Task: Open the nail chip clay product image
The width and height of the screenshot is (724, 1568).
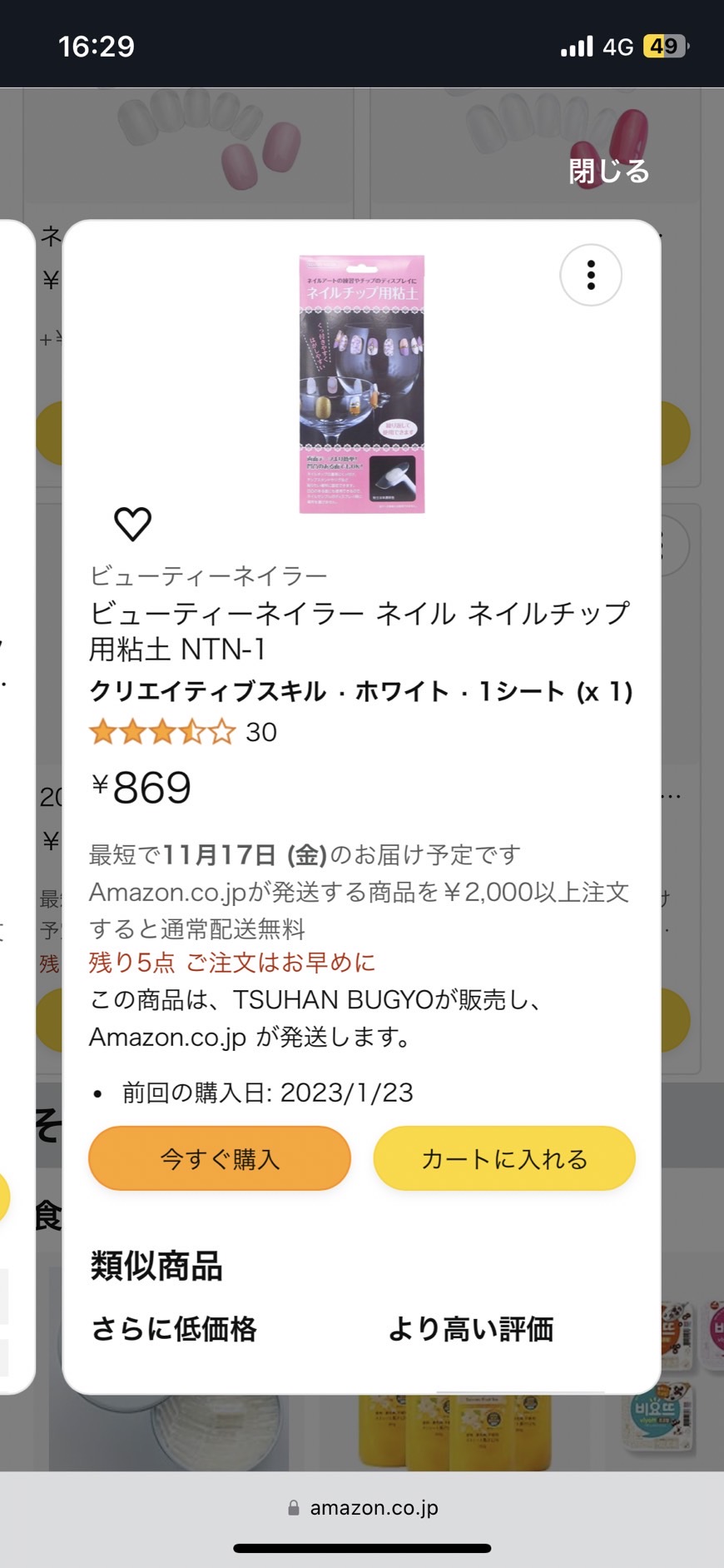Action: 362,384
